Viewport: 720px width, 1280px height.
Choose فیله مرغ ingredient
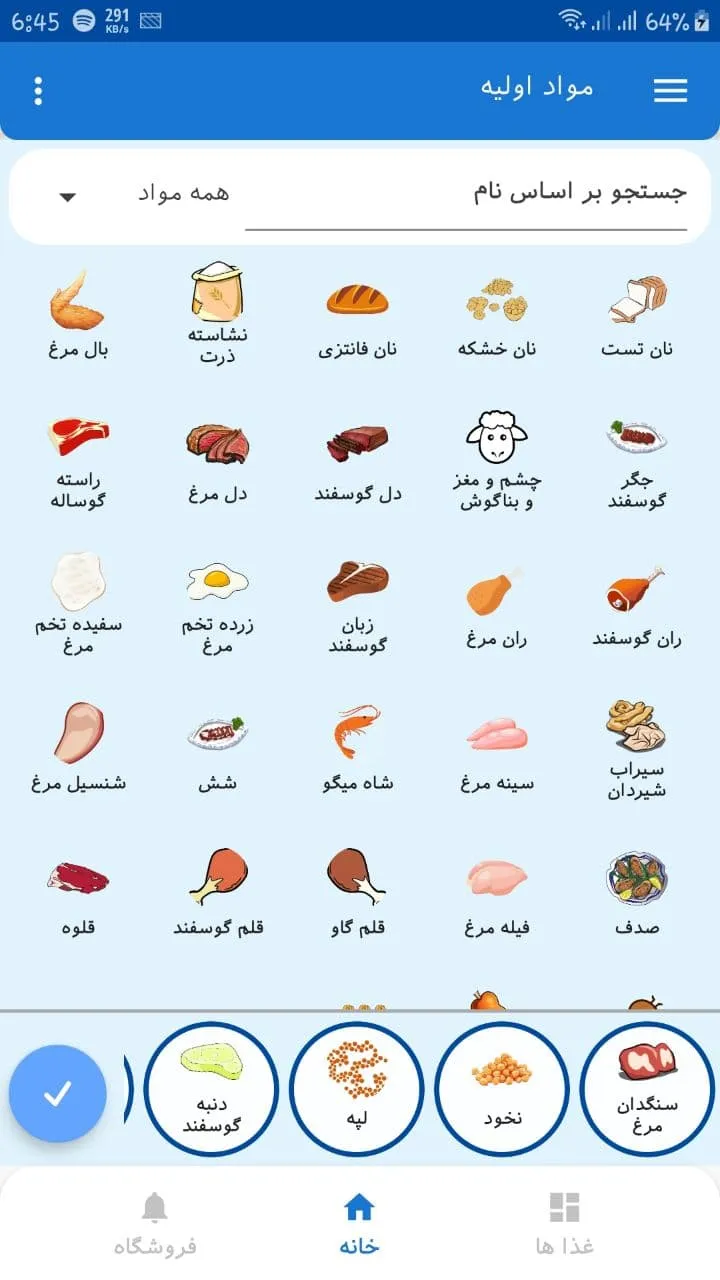click(x=495, y=894)
